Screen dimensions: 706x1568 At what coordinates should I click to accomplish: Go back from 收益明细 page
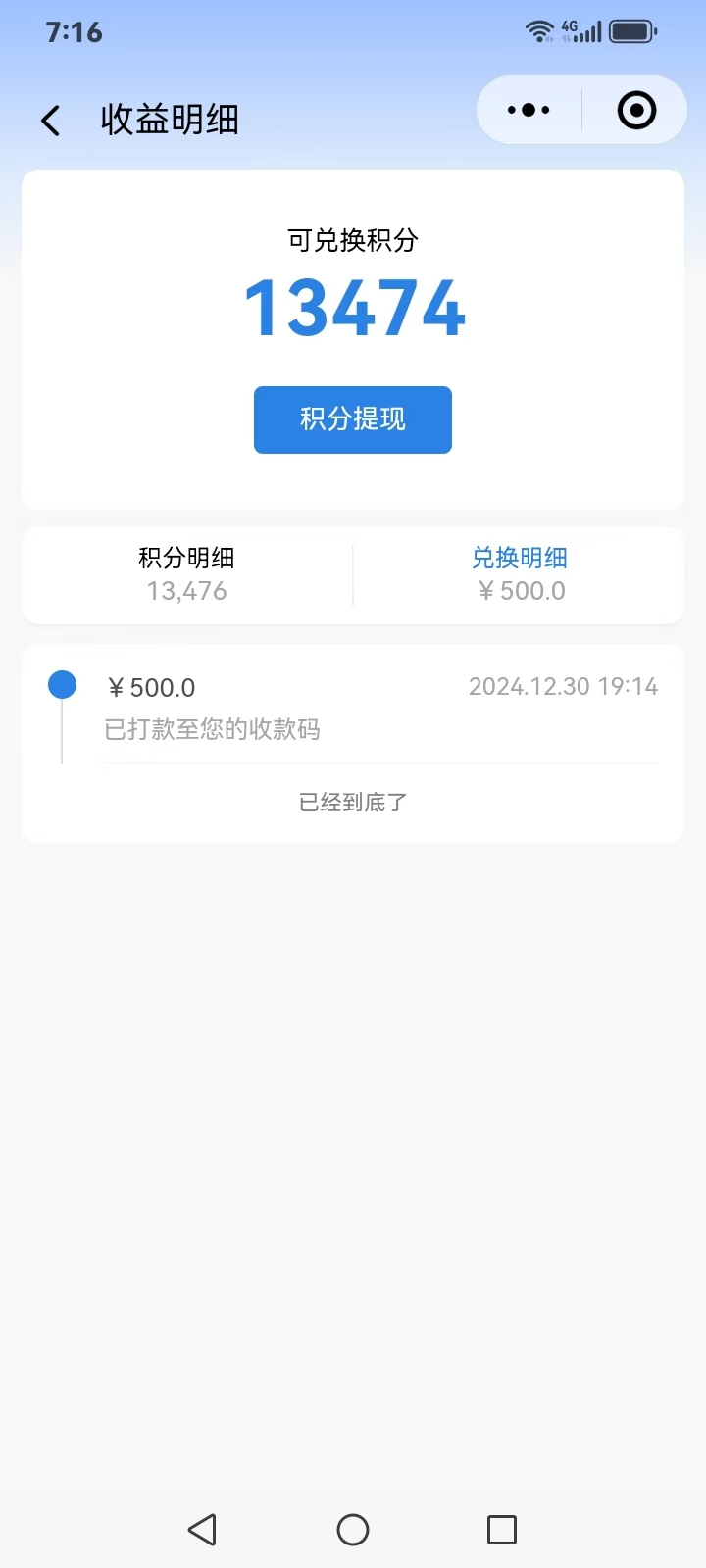coord(51,121)
